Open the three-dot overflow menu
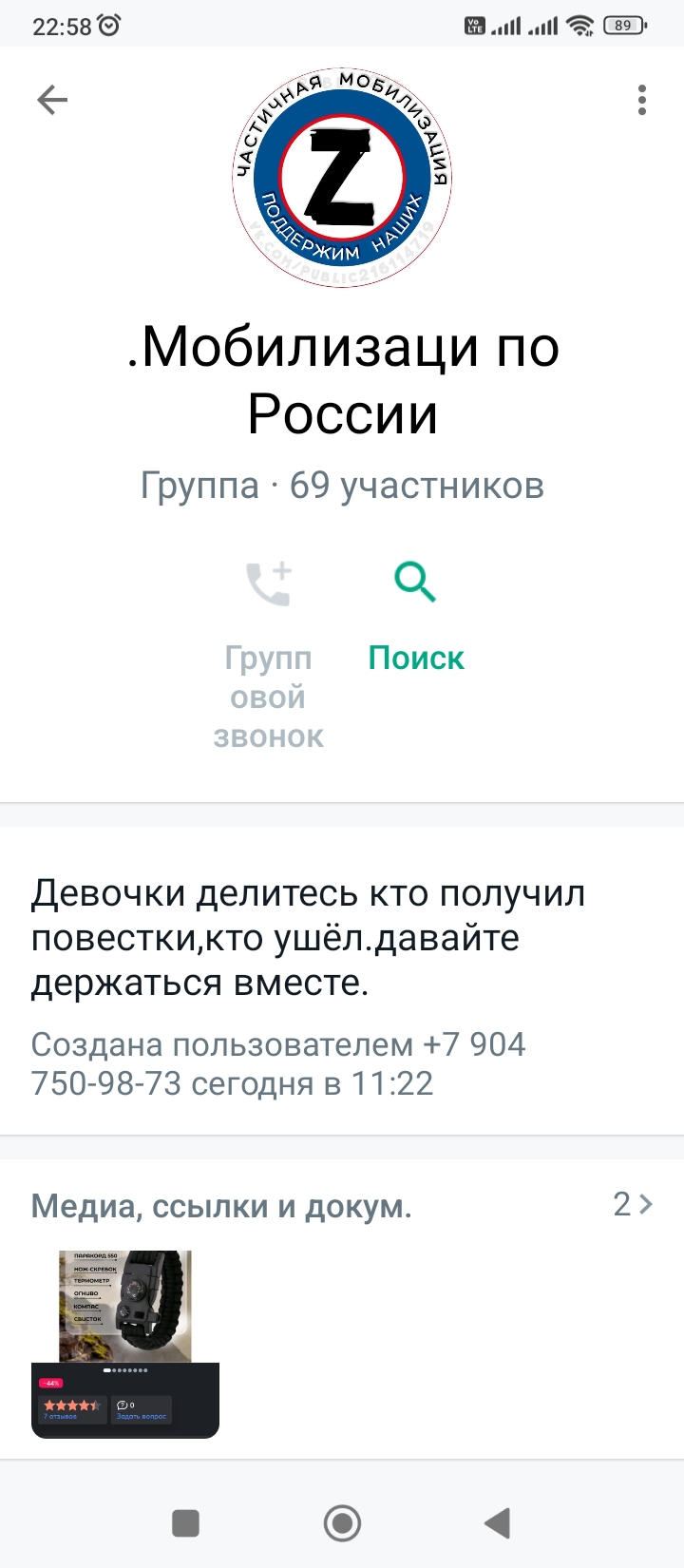The height and width of the screenshot is (1568, 684). tap(642, 100)
